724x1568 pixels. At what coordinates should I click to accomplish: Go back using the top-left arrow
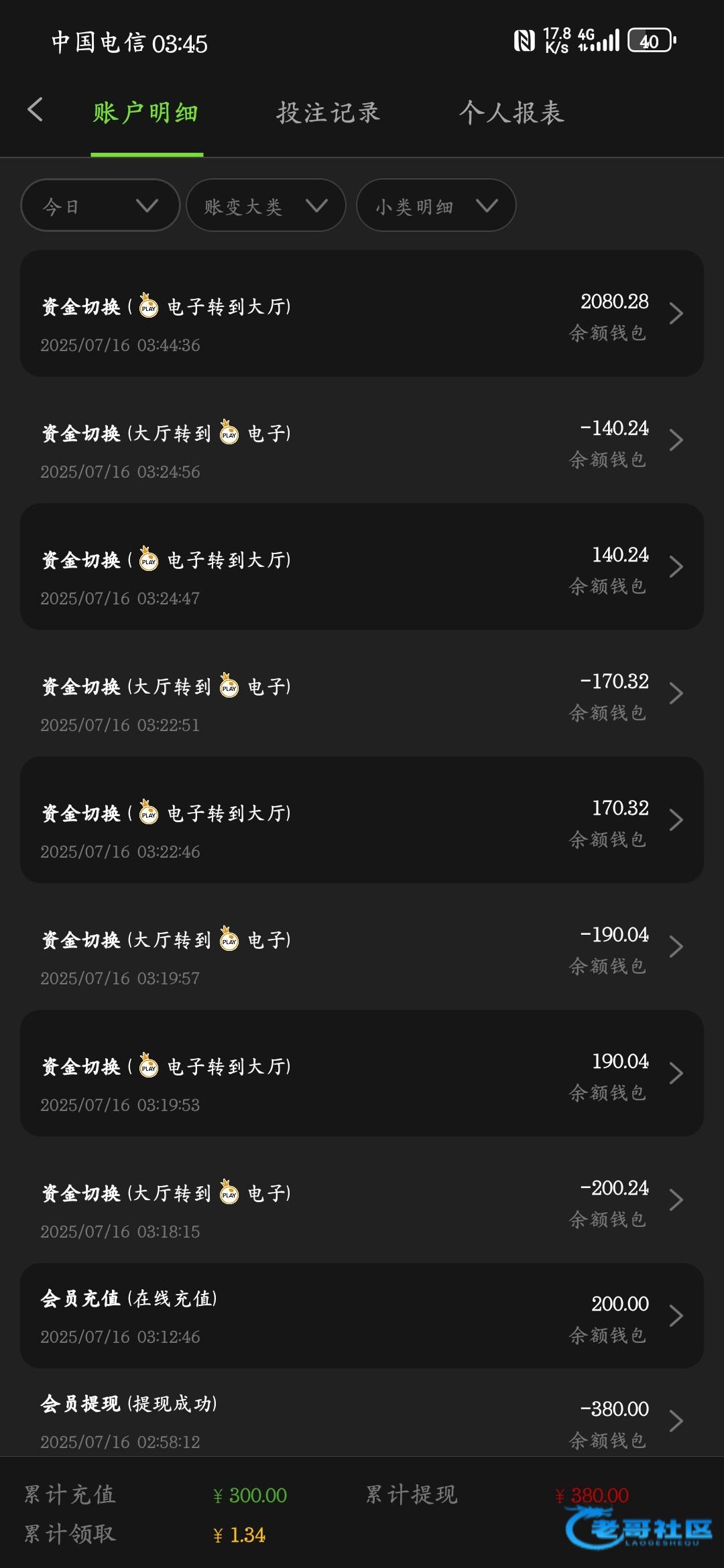pyautogui.click(x=36, y=110)
